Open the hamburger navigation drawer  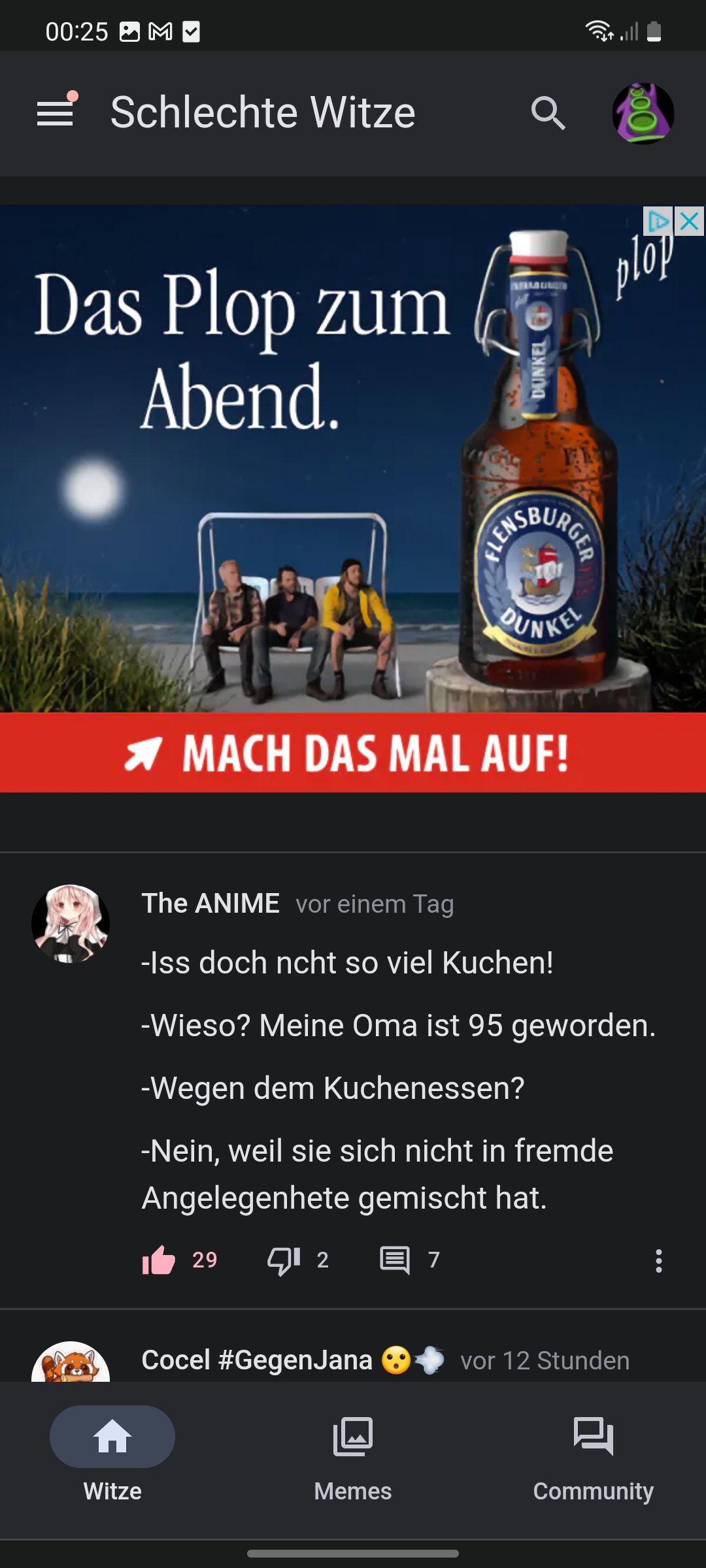coord(55,113)
